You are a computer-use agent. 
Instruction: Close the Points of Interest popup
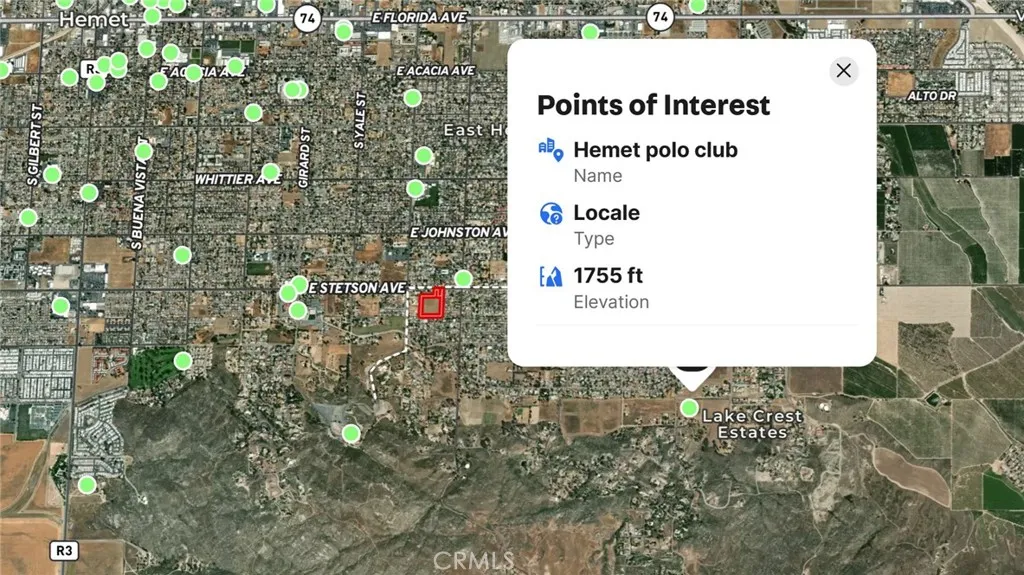(x=843, y=71)
